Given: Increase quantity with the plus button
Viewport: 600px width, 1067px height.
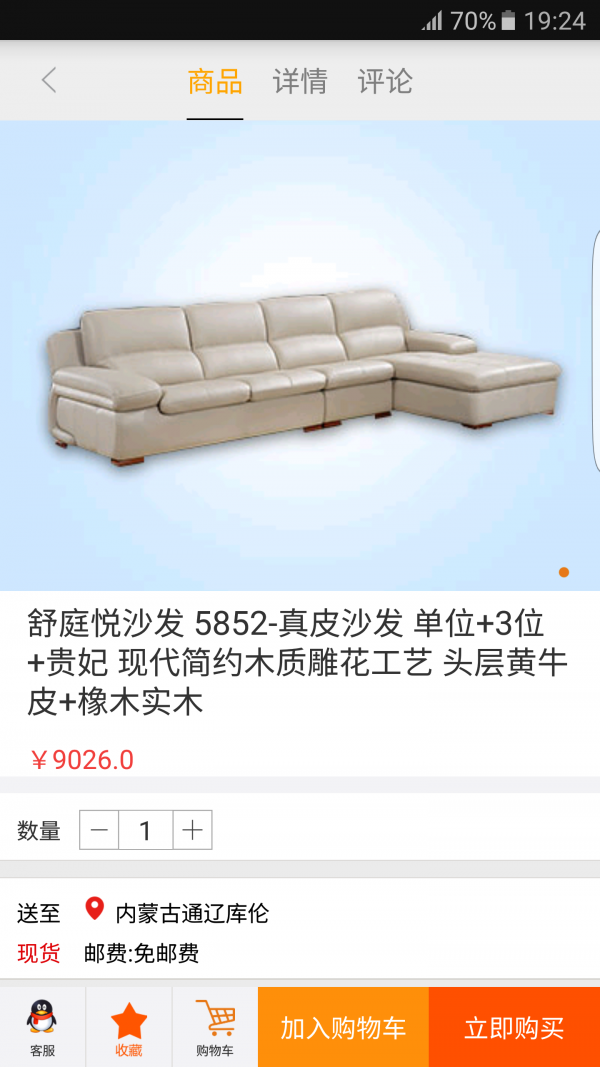Looking at the screenshot, I should pyautogui.click(x=193, y=830).
